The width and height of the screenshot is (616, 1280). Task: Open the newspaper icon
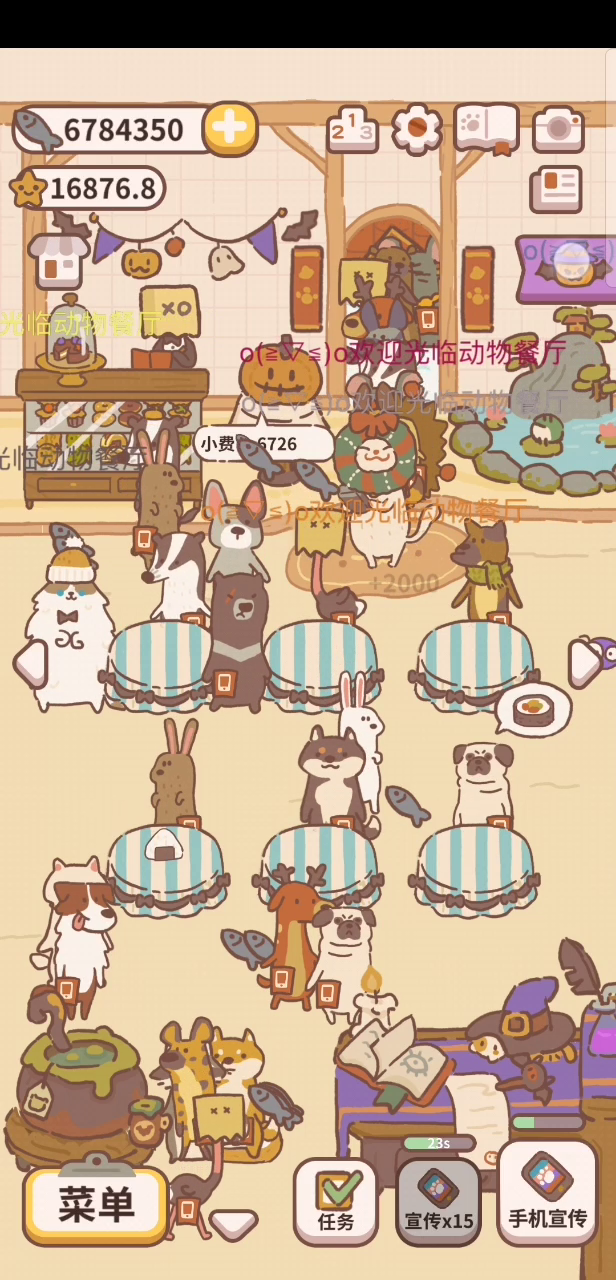tap(556, 188)
